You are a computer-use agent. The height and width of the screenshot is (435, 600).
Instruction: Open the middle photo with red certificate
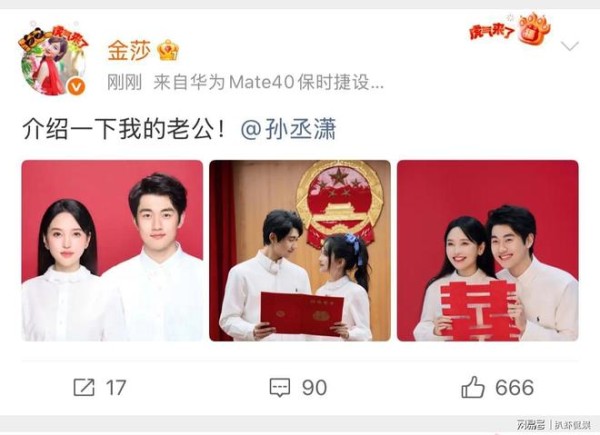coord(298,250)
